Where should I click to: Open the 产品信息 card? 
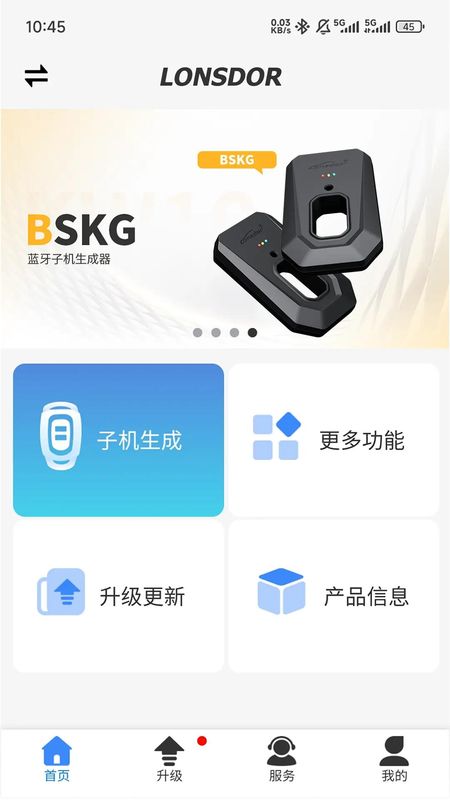[x=334, y=596]
